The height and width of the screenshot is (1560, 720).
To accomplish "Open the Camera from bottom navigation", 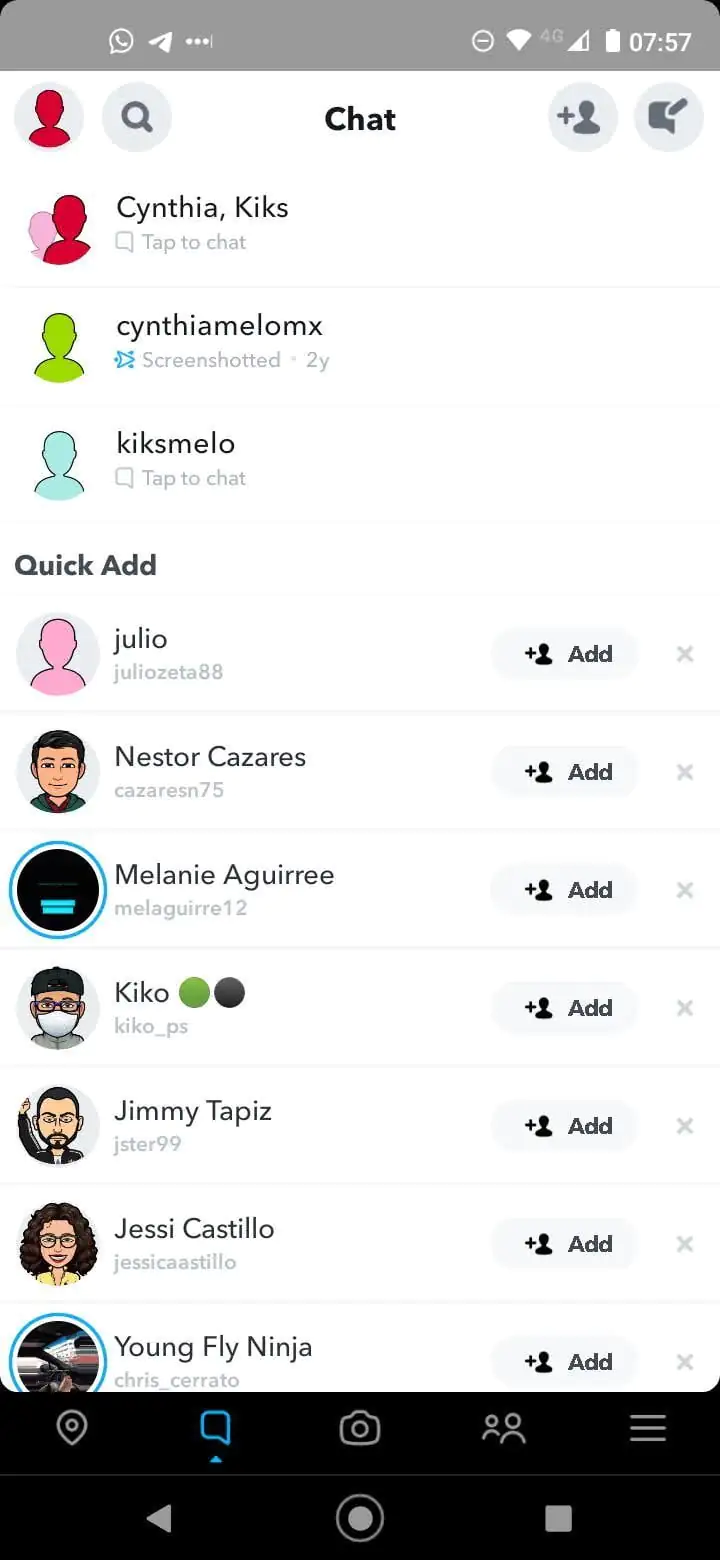I will click(x=359, y=1428).
